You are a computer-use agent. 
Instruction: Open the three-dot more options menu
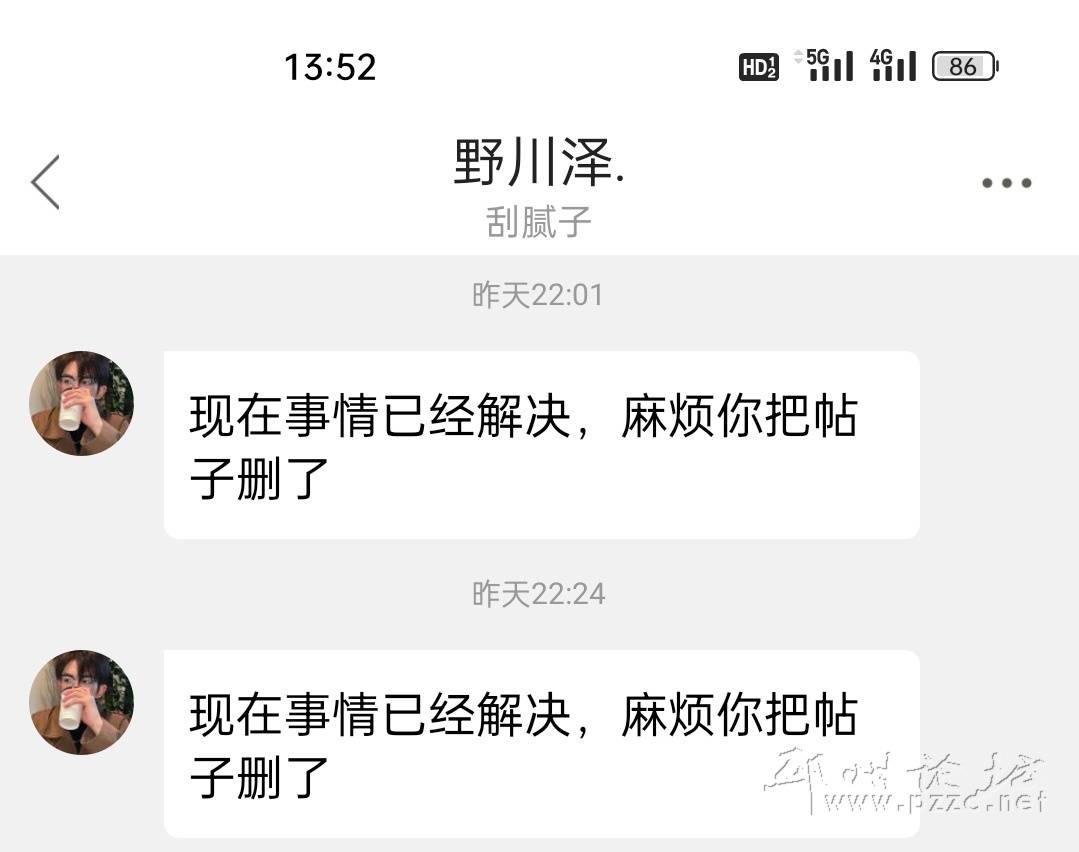[1006, 183]
